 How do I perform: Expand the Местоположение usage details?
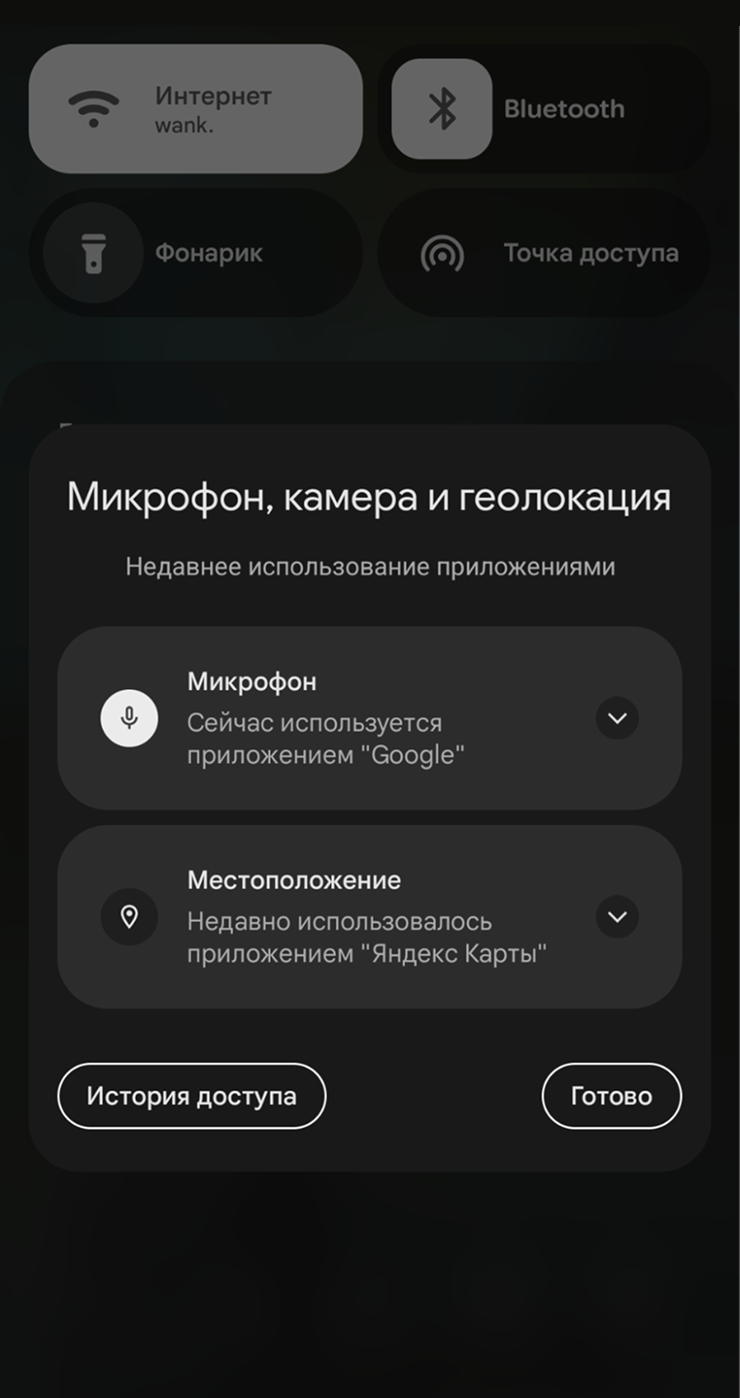point(617,917)
